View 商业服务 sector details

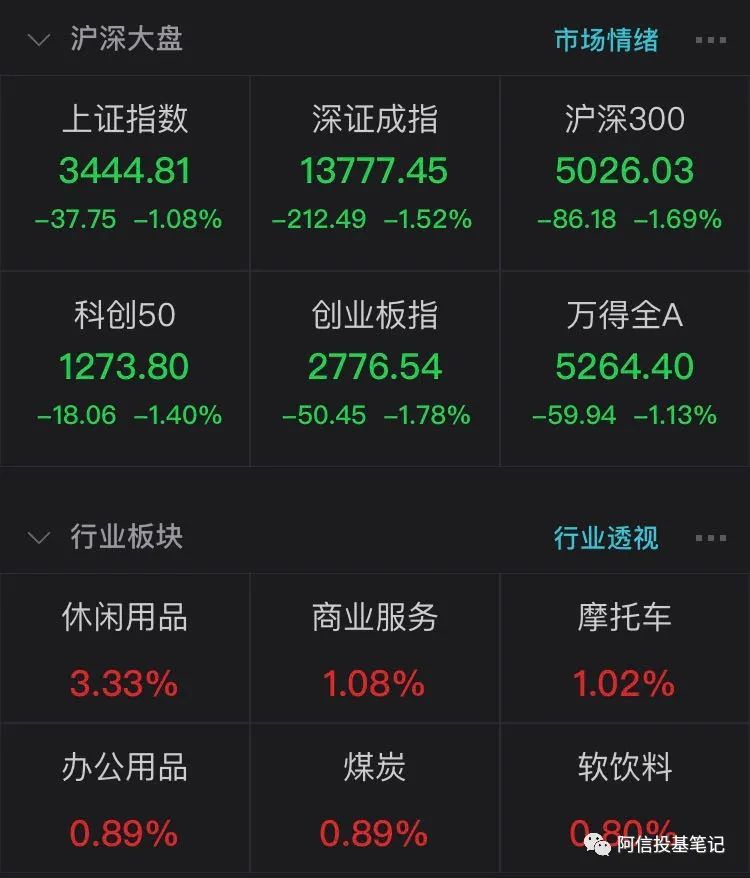375,649
